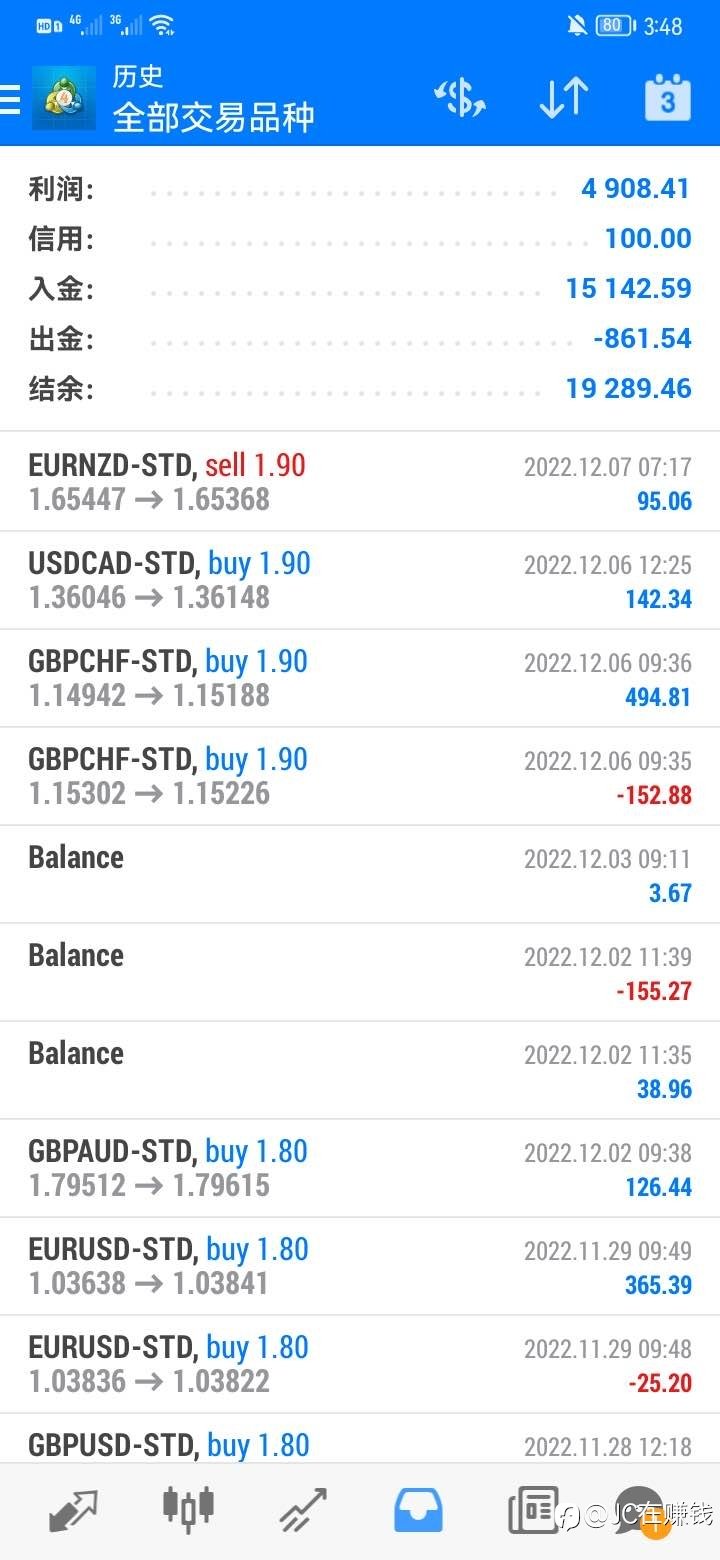Viewport: 720px width, 1560px height.
Task: Switch to the candlestick Chart tab
Action: 188,1510
